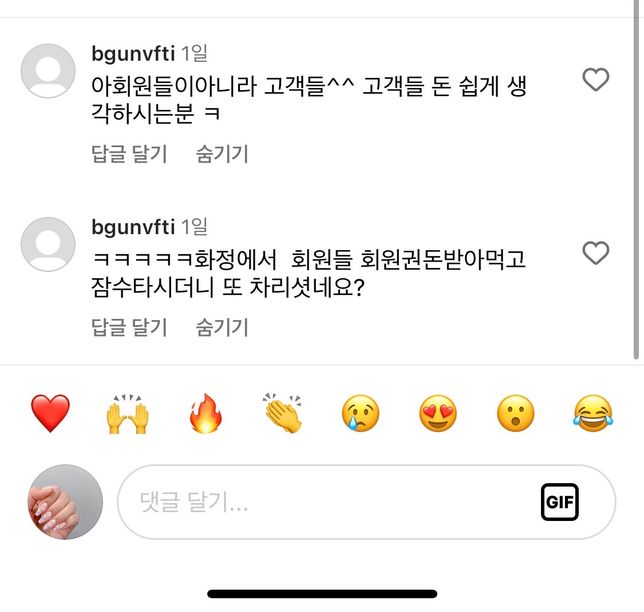Screen dimensions: 644x612
Task: Focus the 댓글 달기 comment field
Action: tap(320, 502)
